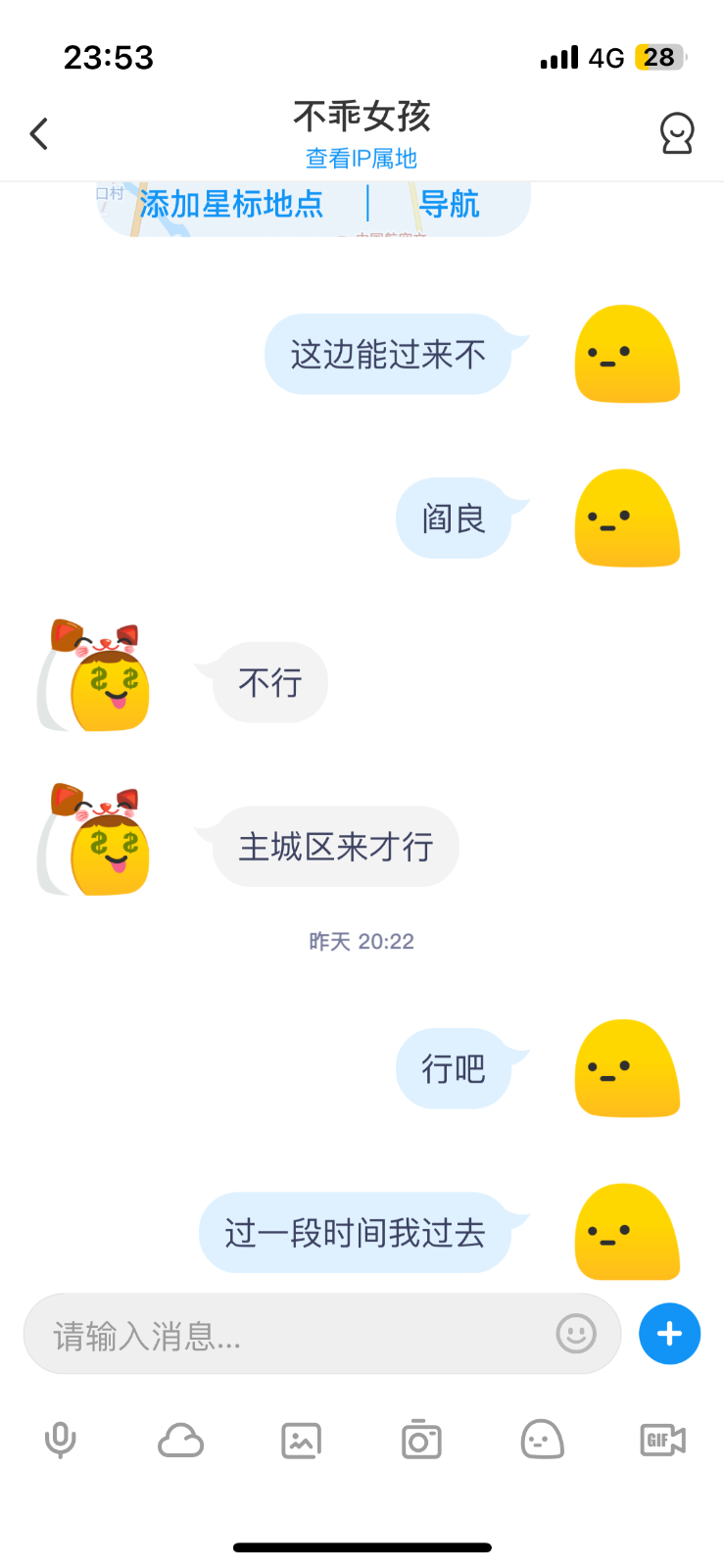Tap the blue plus button for more attachments
Viewport: 724px width, 1568px height.
coord(669,1333)
